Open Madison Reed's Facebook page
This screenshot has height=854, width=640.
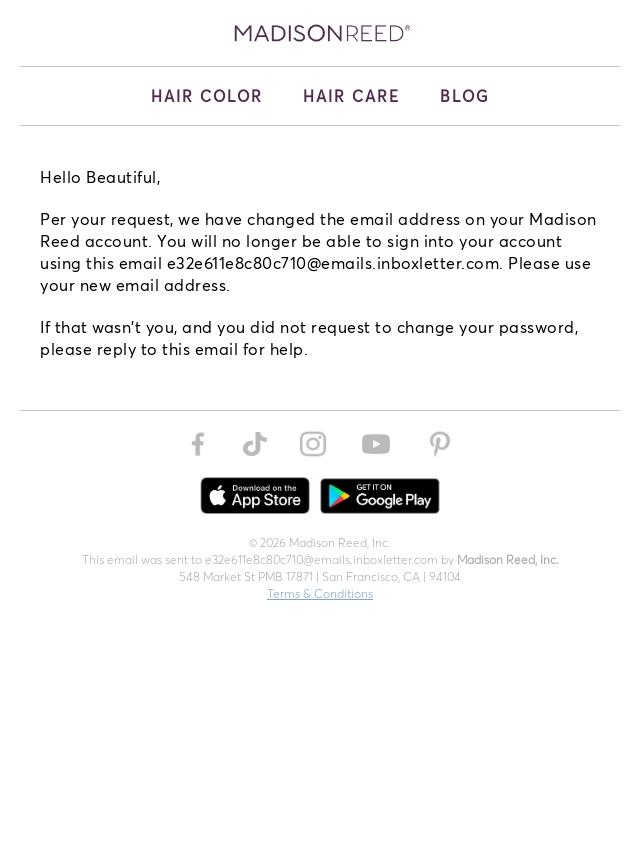198,444
